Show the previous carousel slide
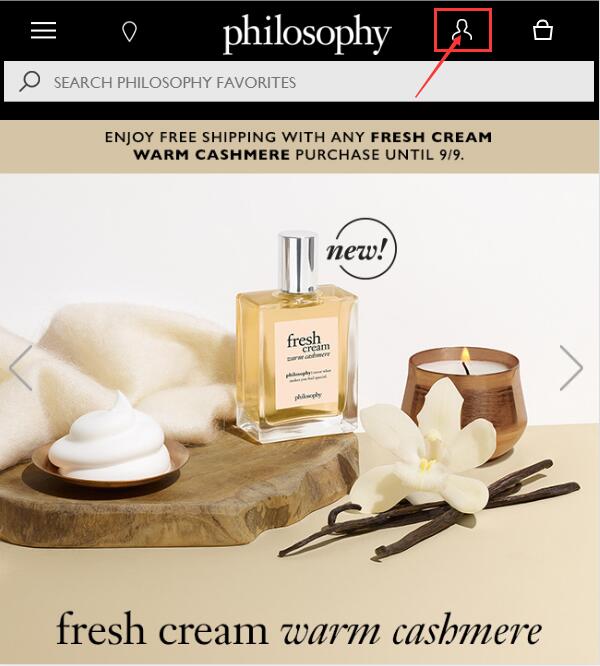The height and width of the screenshot is (666, 600). point(21,368)
